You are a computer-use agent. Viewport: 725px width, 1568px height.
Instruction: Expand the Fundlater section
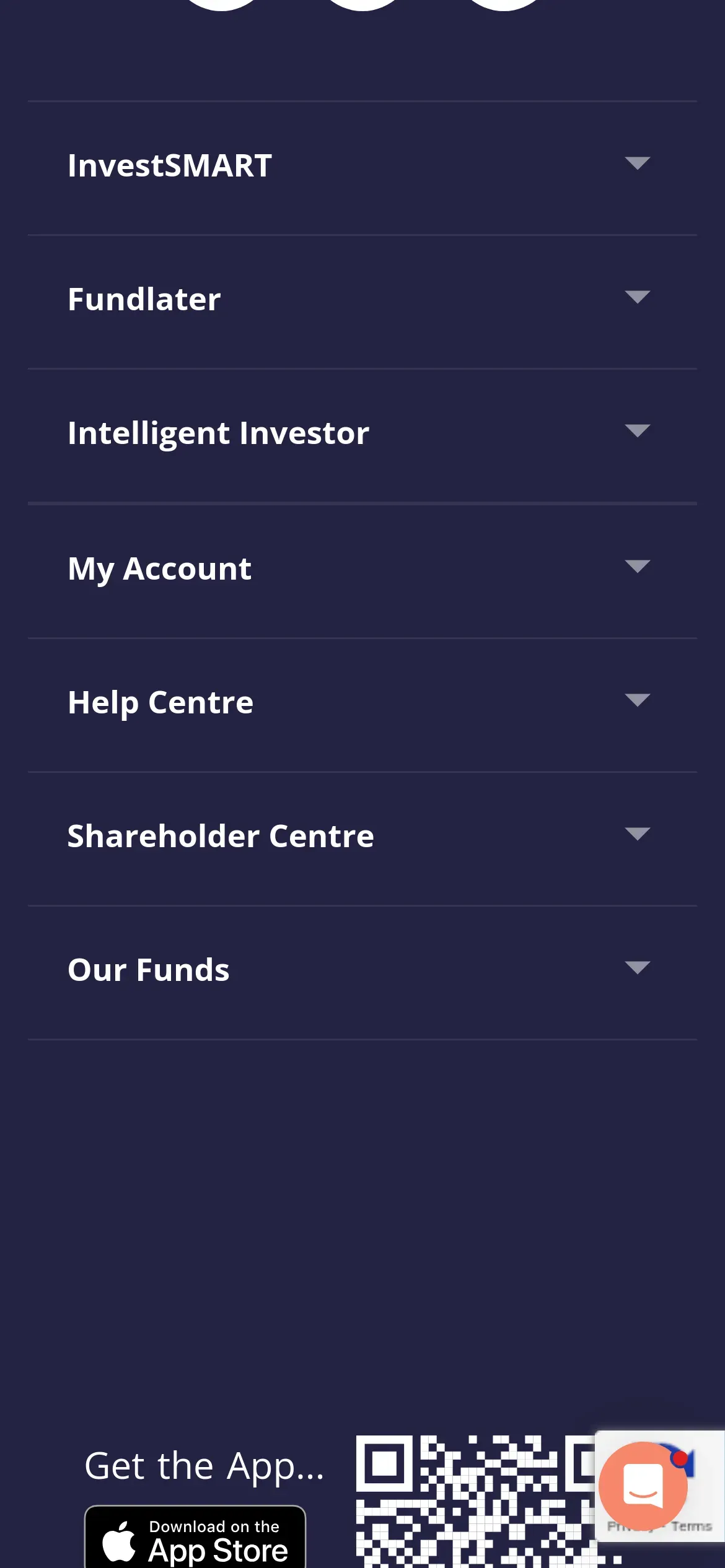click(637, 297)
